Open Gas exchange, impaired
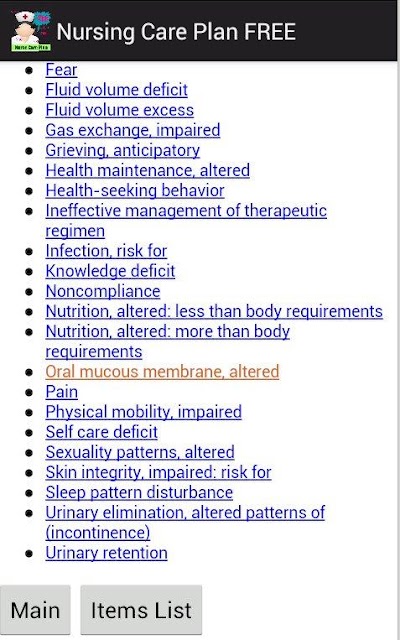The image size is (400, 640). coord(133,130)
